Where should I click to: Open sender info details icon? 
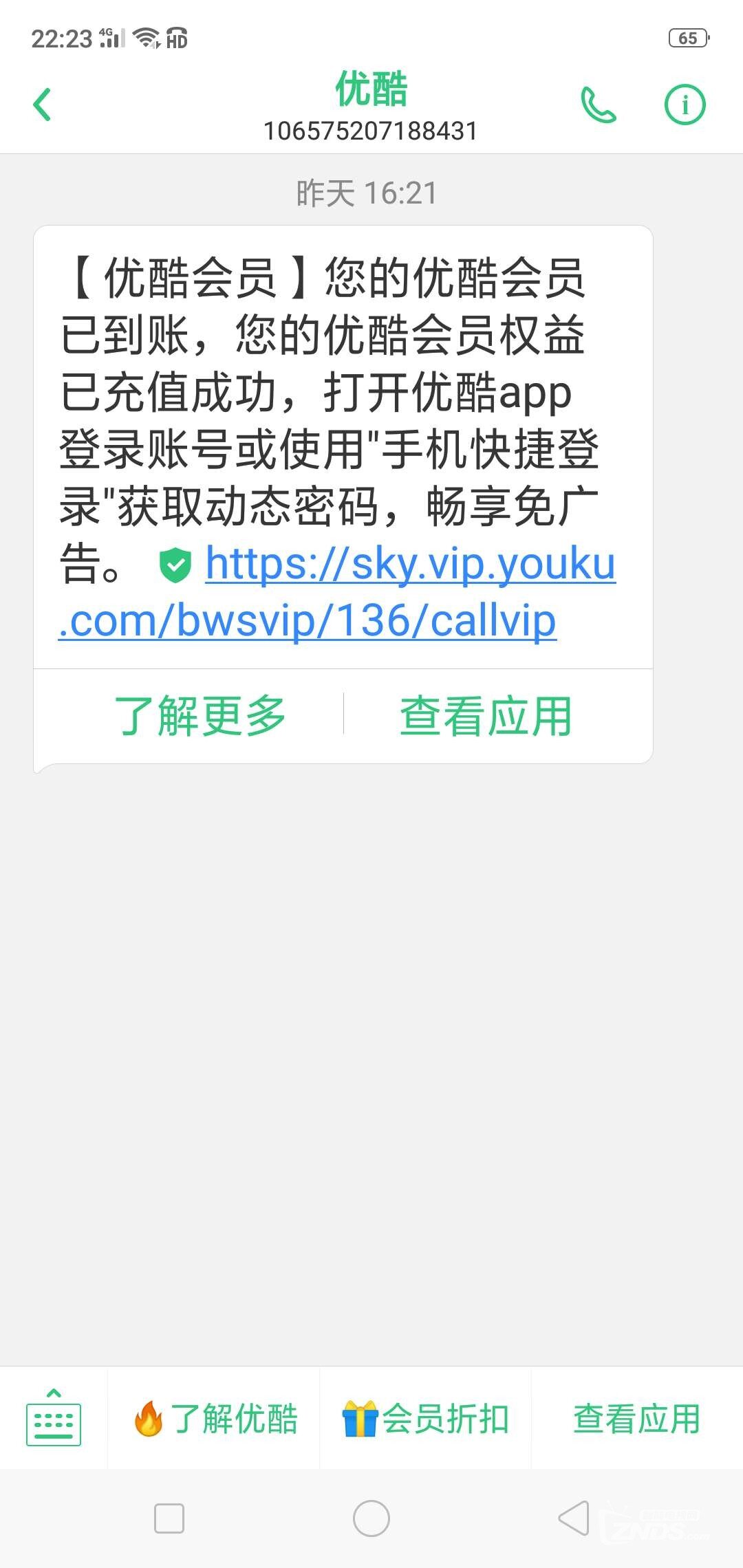pos(685,105)
